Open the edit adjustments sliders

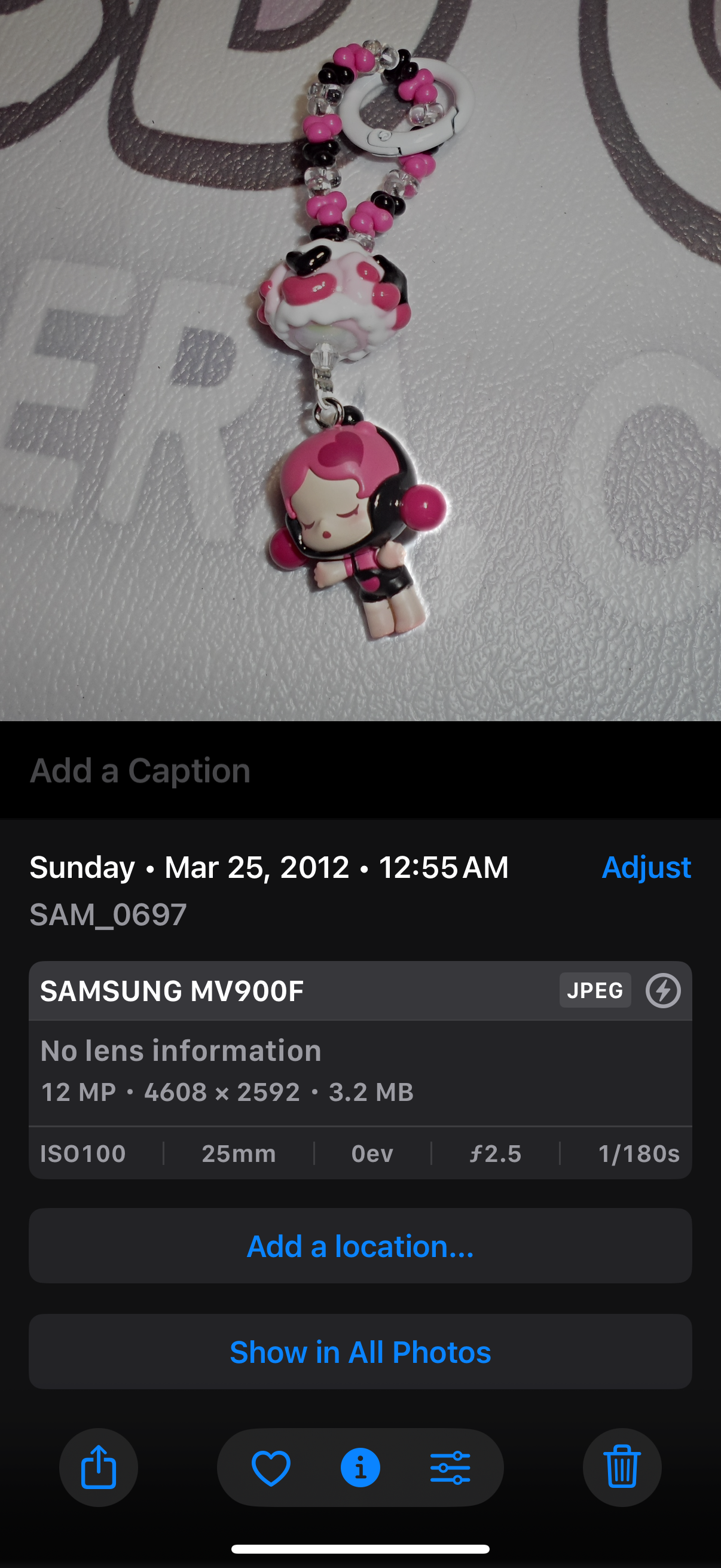click(x=450, y=1468)
